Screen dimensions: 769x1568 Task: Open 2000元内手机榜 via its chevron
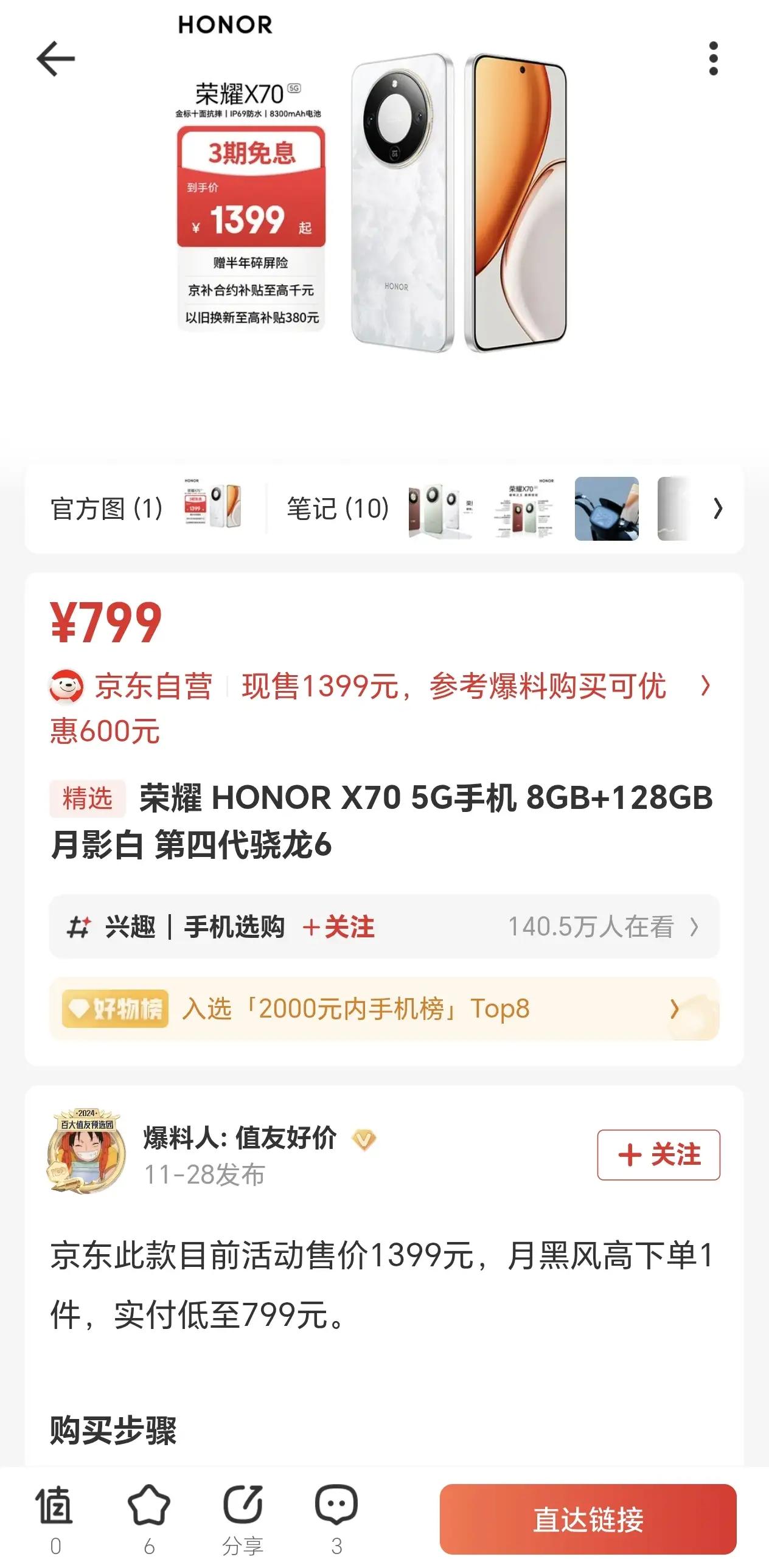pyautogui.click(x=675, y=1008)
